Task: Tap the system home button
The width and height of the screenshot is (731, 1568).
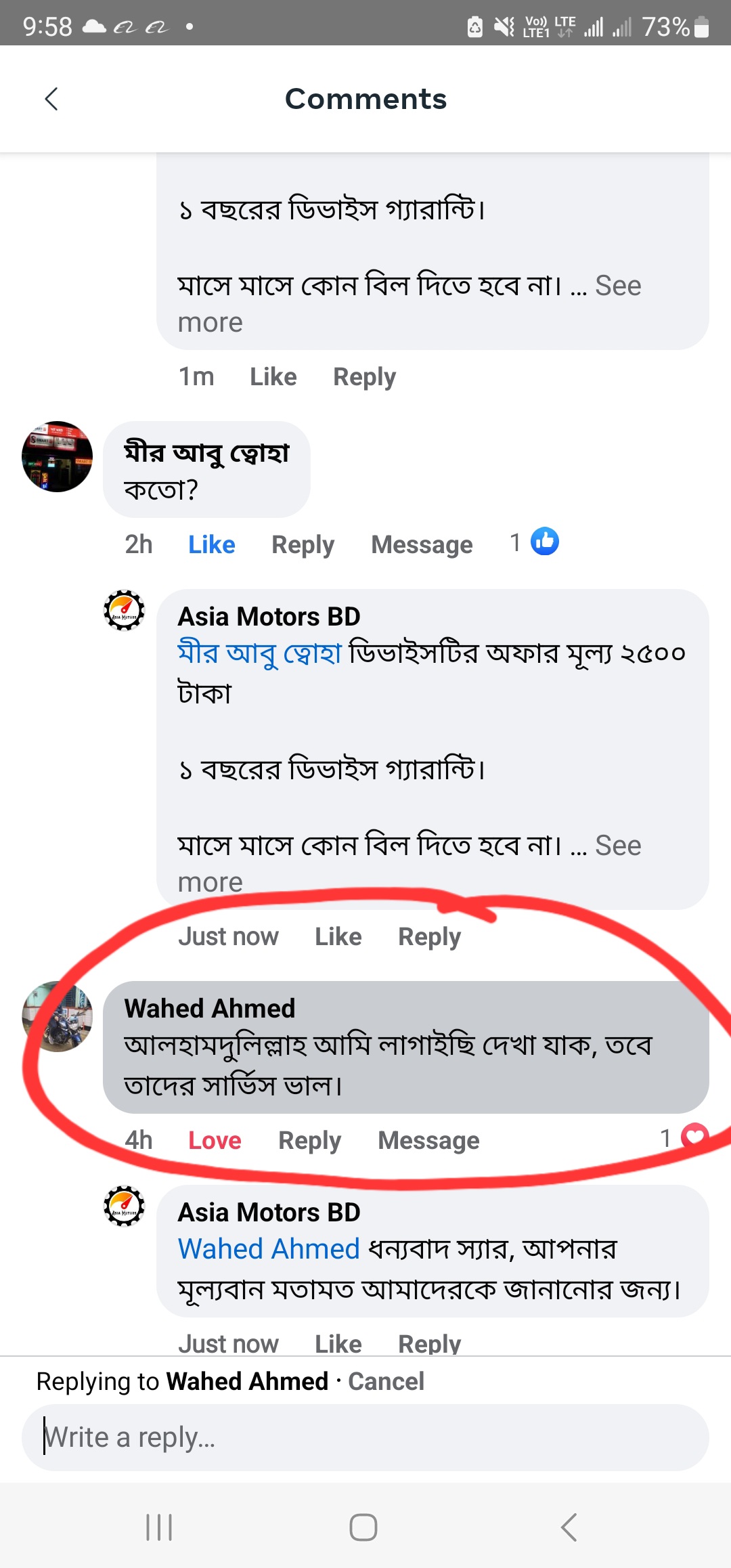Action: point(363,1527)
